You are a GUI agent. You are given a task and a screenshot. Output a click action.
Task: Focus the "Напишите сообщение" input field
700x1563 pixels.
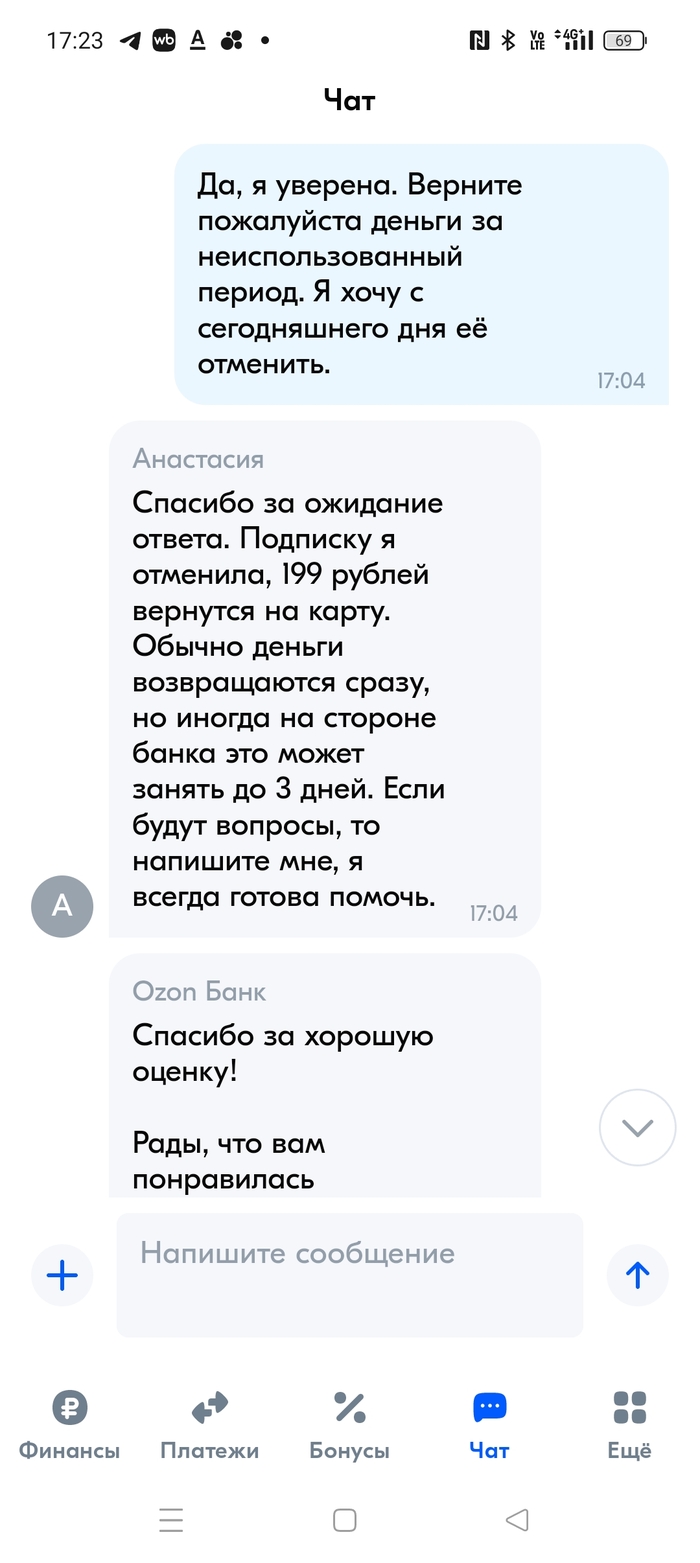[349, 1274]
